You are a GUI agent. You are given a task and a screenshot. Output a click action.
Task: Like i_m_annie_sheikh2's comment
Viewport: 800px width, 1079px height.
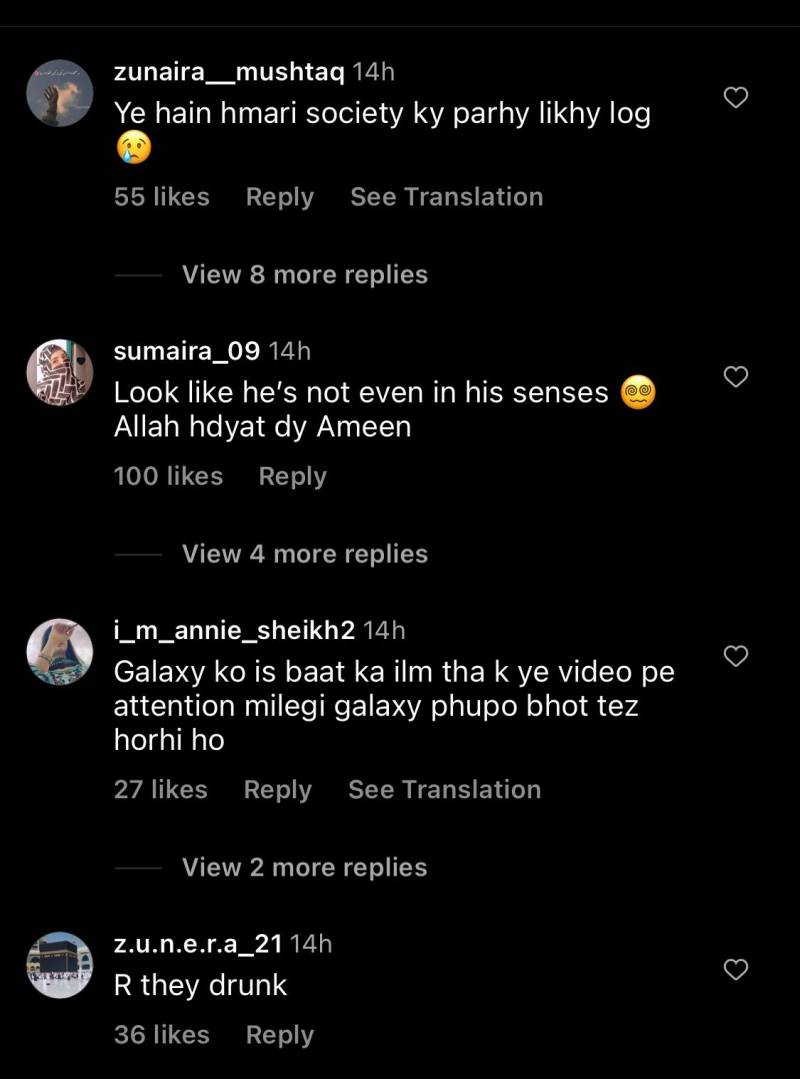tap(736, 656)
